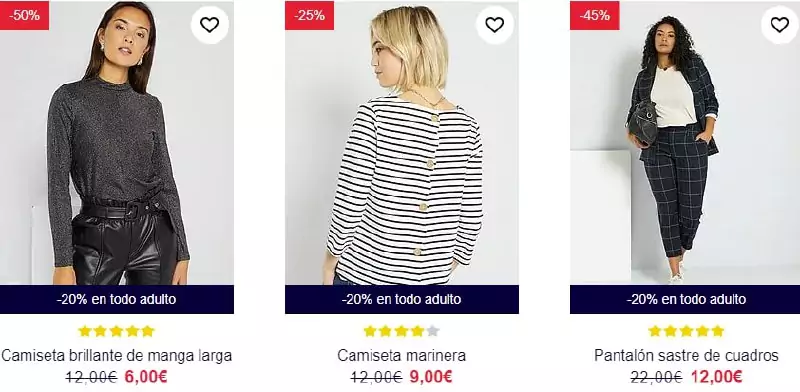Favorite the Camiseta marinera with heart icon

pyautogui.click(x=494, y=24)
